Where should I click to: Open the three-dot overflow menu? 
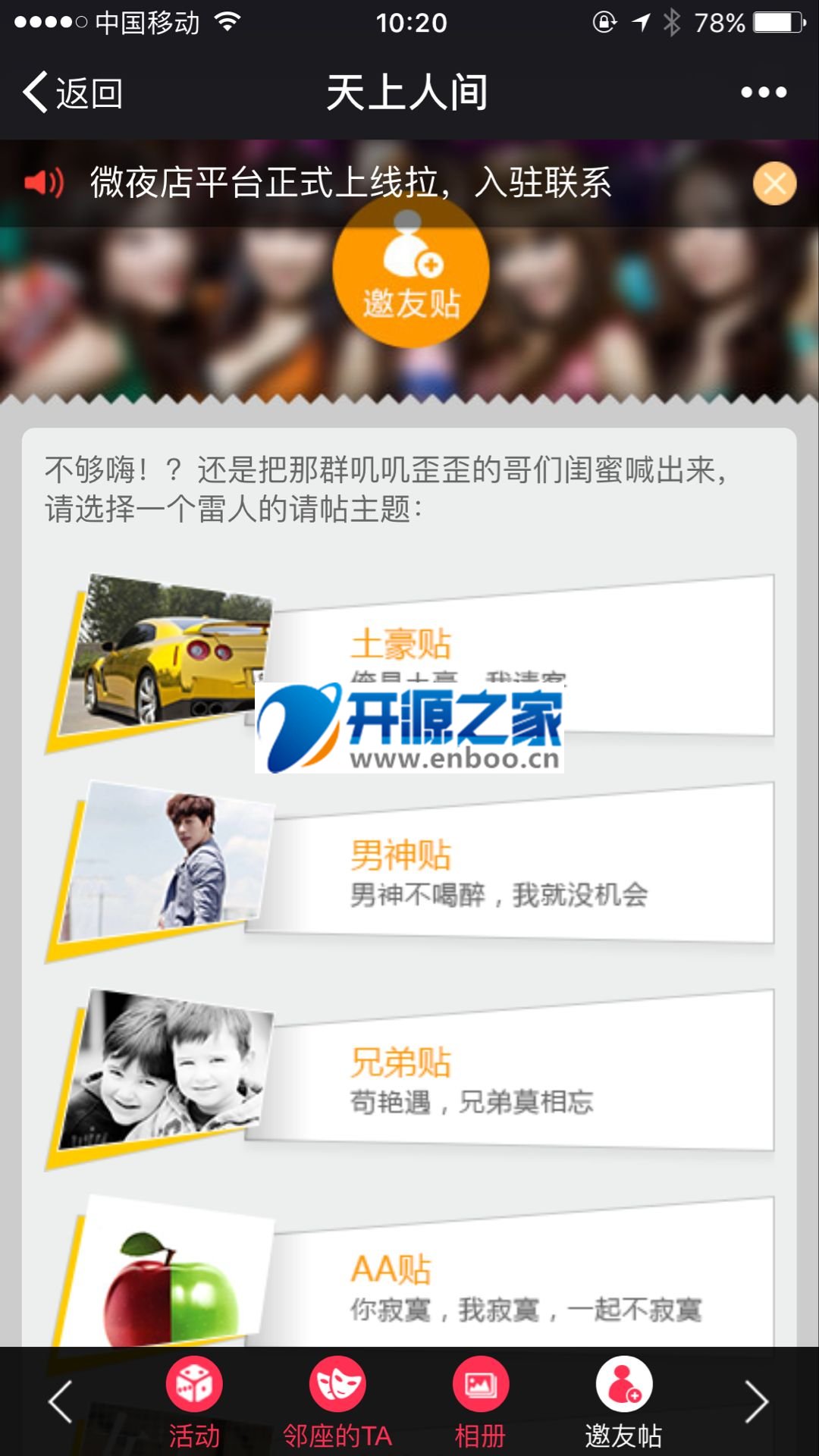click(763, 93)
